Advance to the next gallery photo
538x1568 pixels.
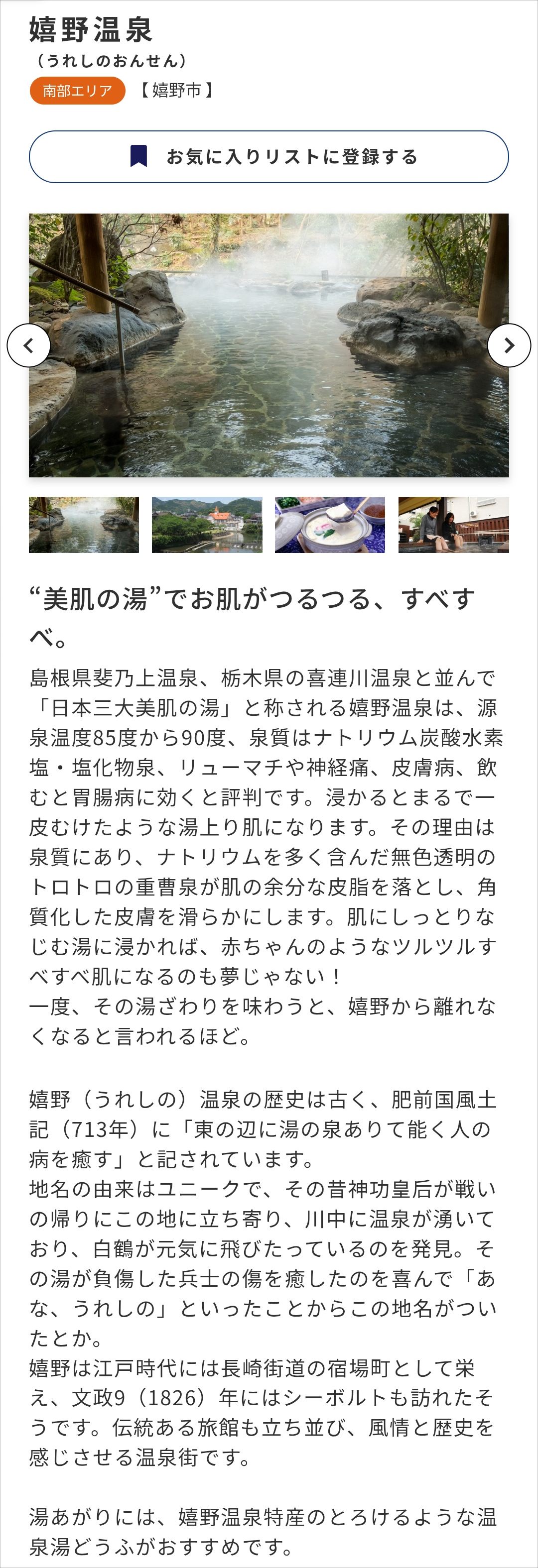tap(509, 346)
